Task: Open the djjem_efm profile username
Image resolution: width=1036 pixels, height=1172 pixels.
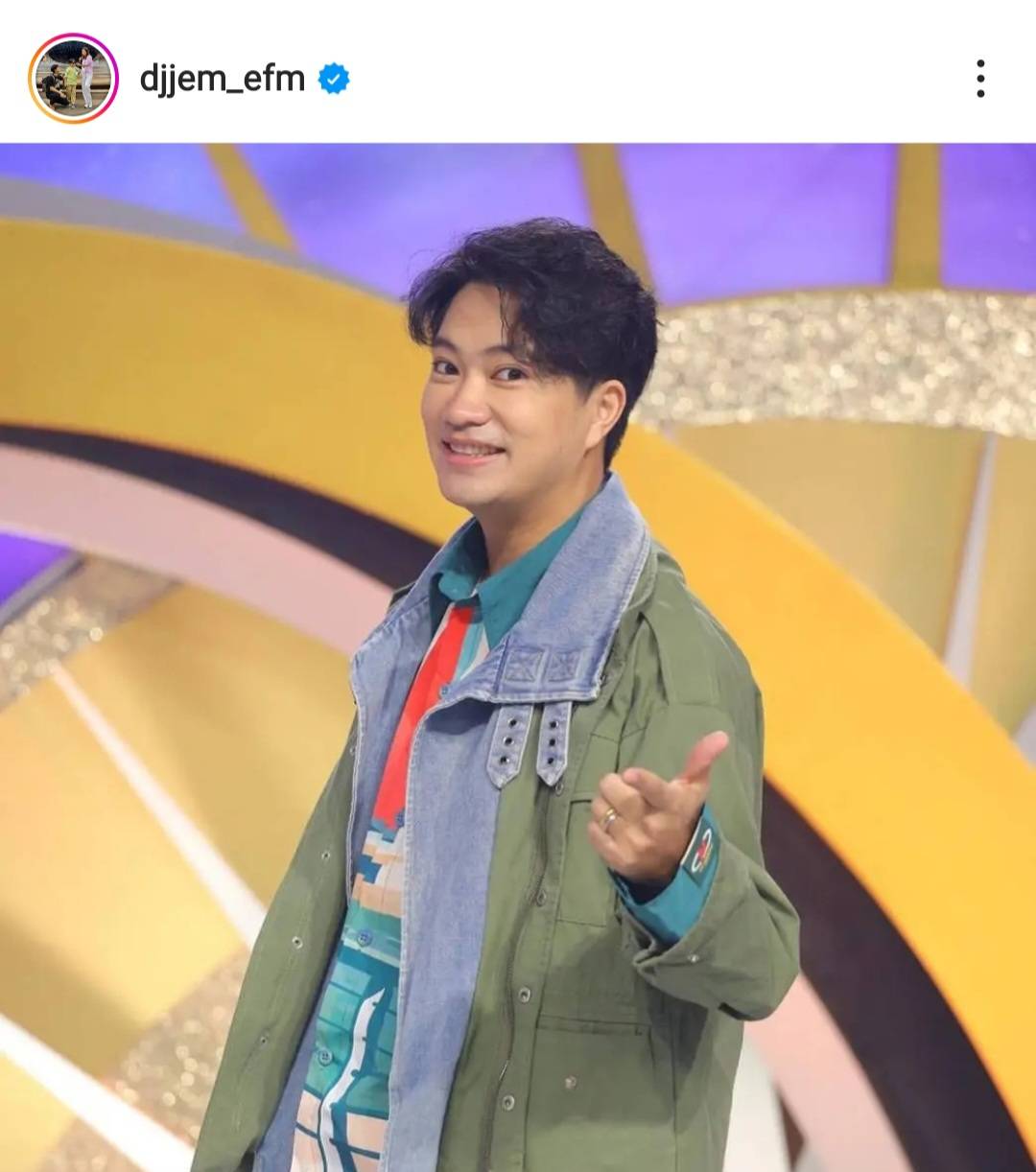Action: tap(222, 79)
